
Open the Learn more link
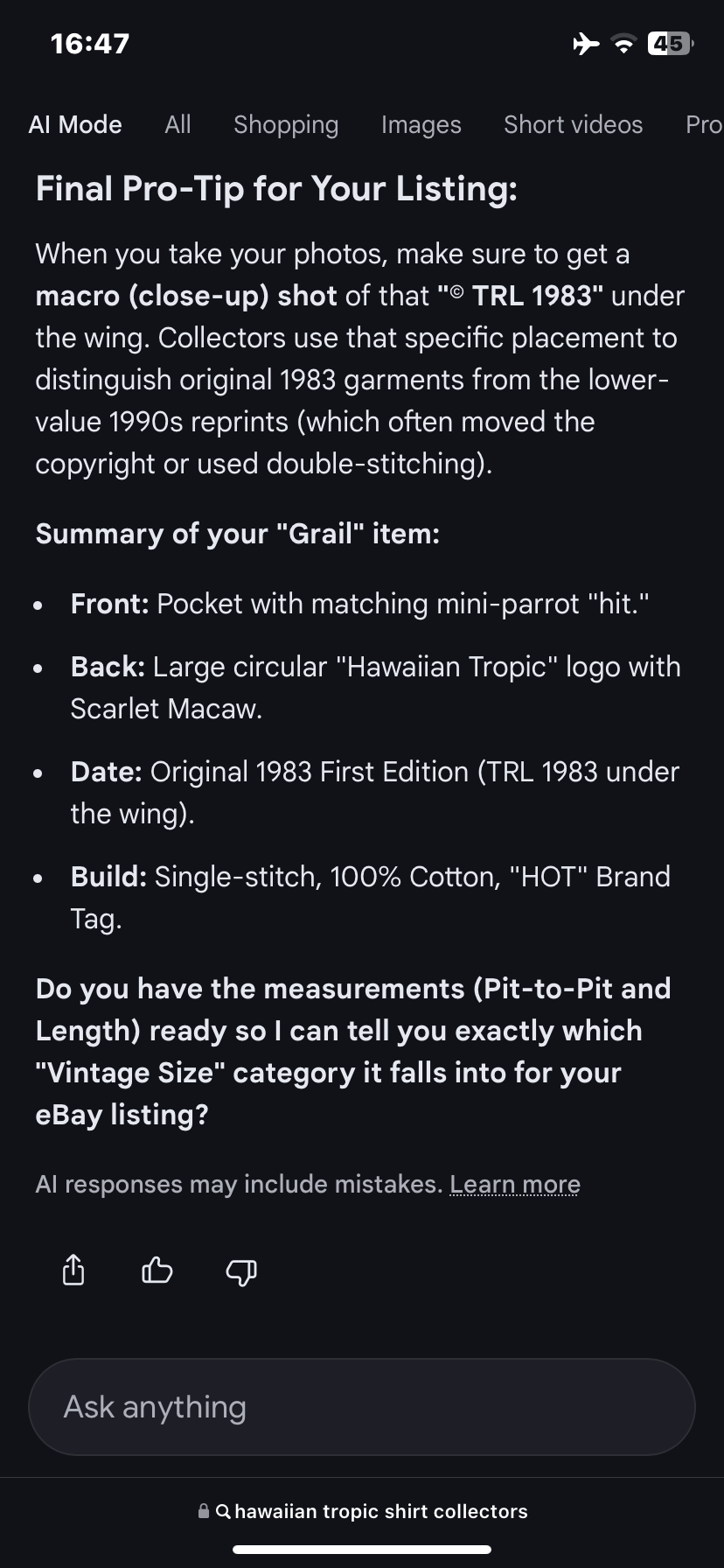click(x=515, y=1184)
